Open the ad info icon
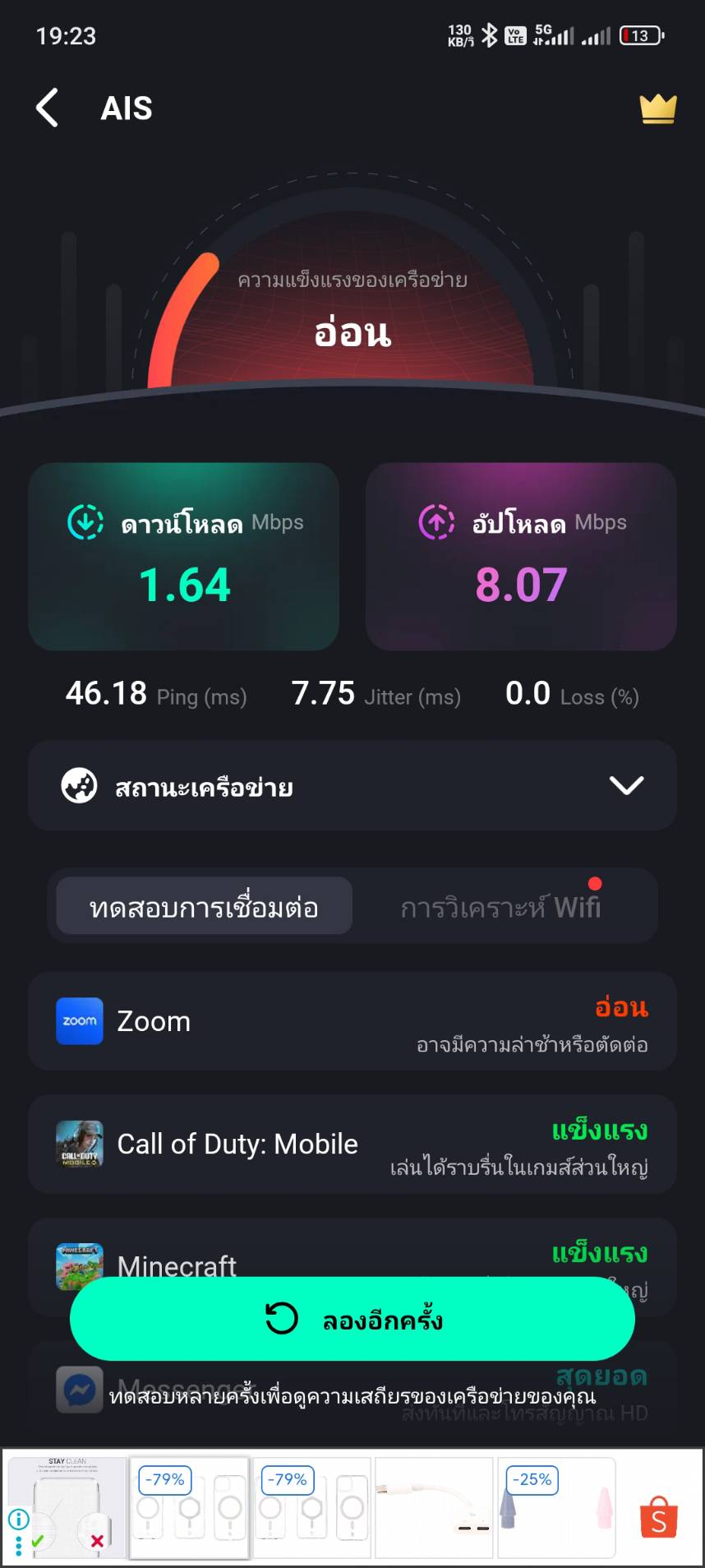 click(x=18, y=1518)
